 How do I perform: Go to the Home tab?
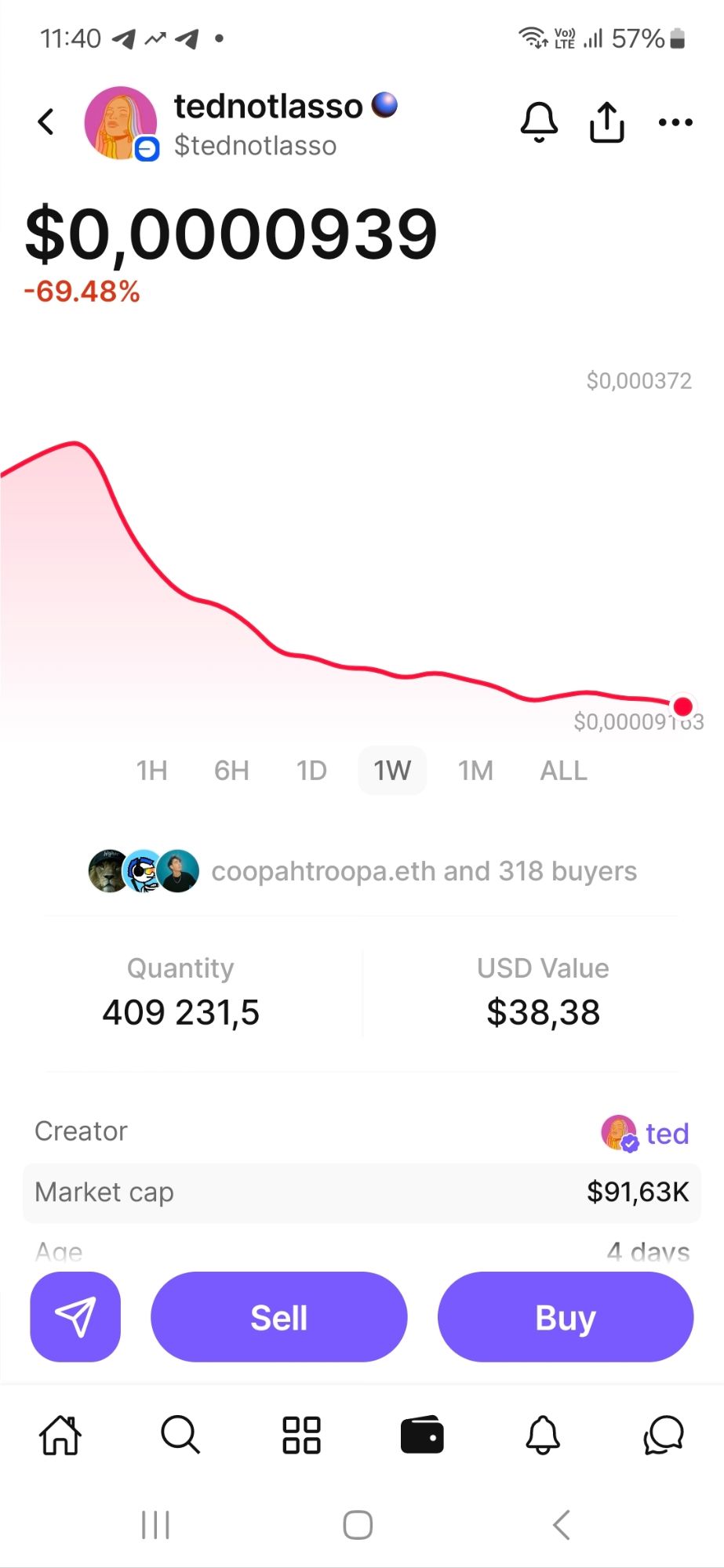[x=60, y=1436]
